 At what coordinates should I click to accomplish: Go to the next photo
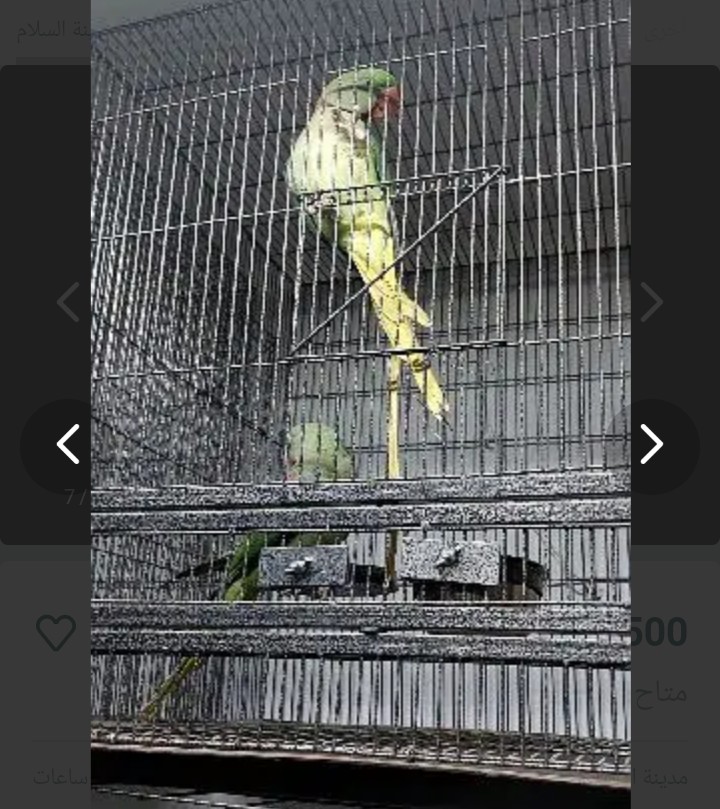point(651,444)
